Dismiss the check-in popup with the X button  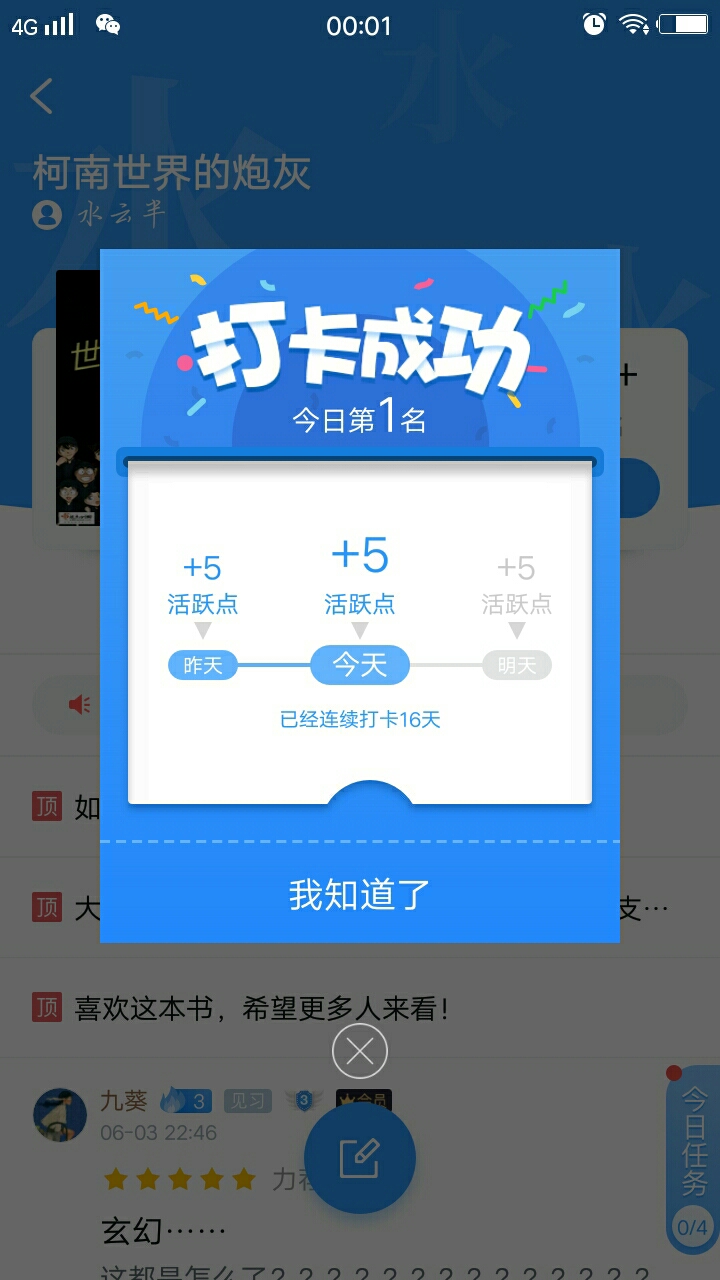[x=360, y=1051]
